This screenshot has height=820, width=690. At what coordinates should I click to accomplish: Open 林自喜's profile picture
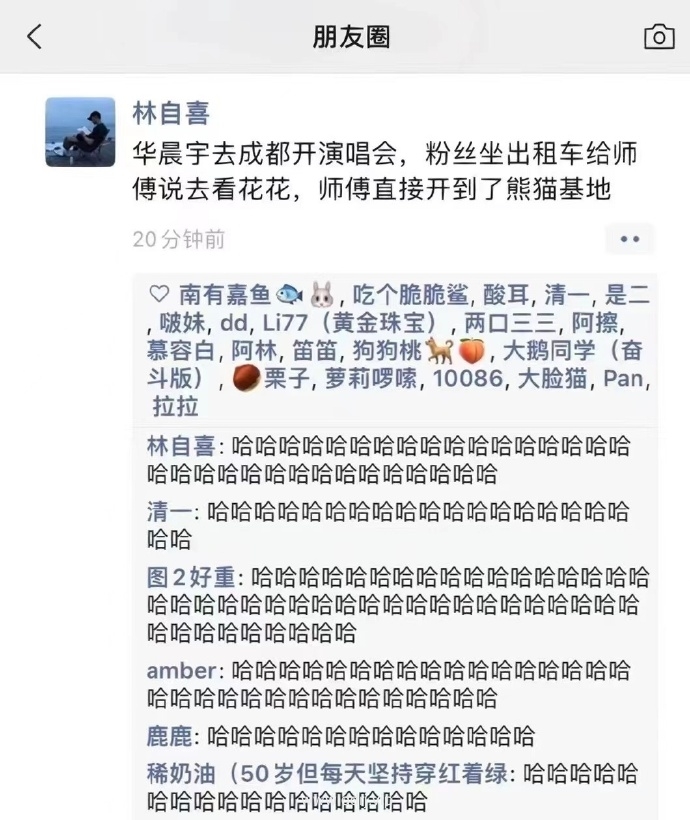click(x=80, y=132)
